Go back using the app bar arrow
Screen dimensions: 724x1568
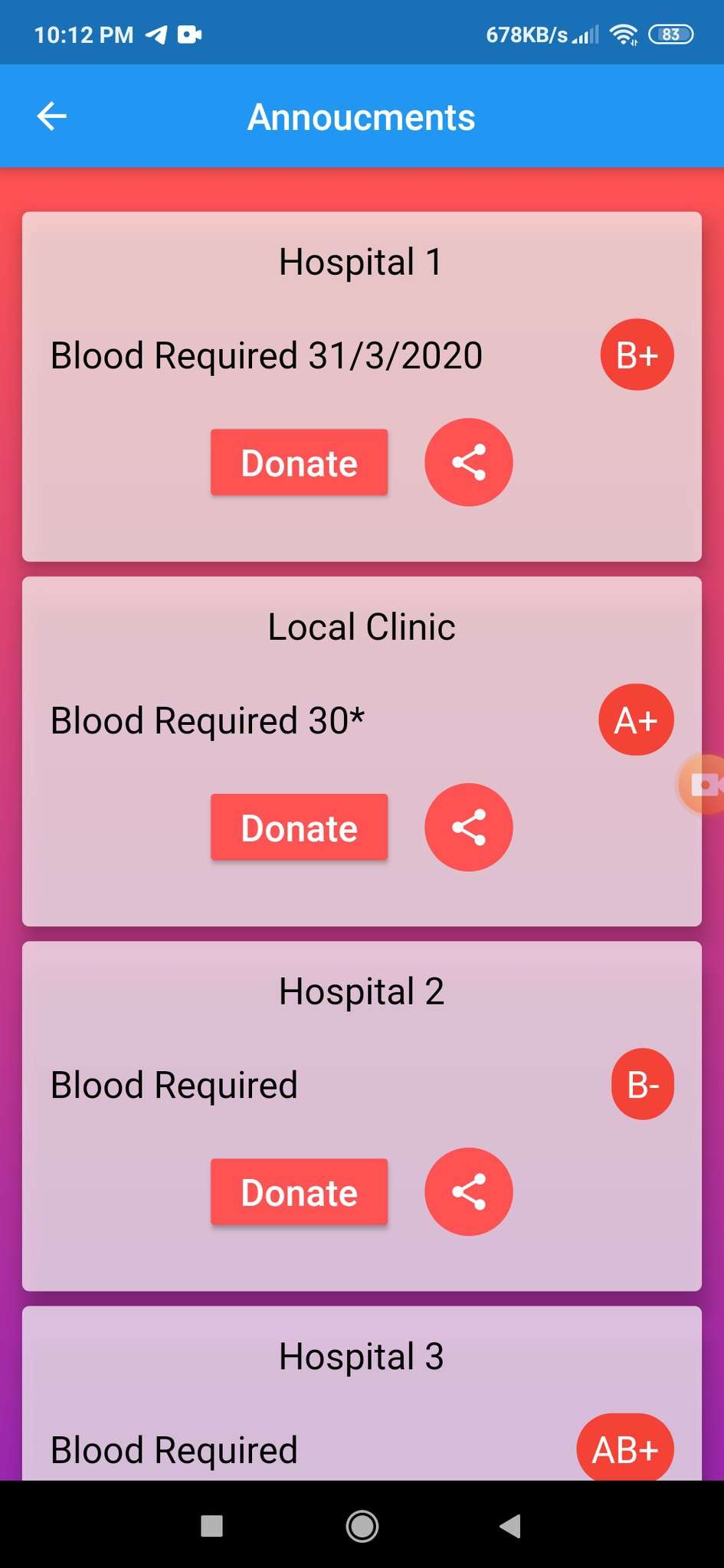(52, 116)
